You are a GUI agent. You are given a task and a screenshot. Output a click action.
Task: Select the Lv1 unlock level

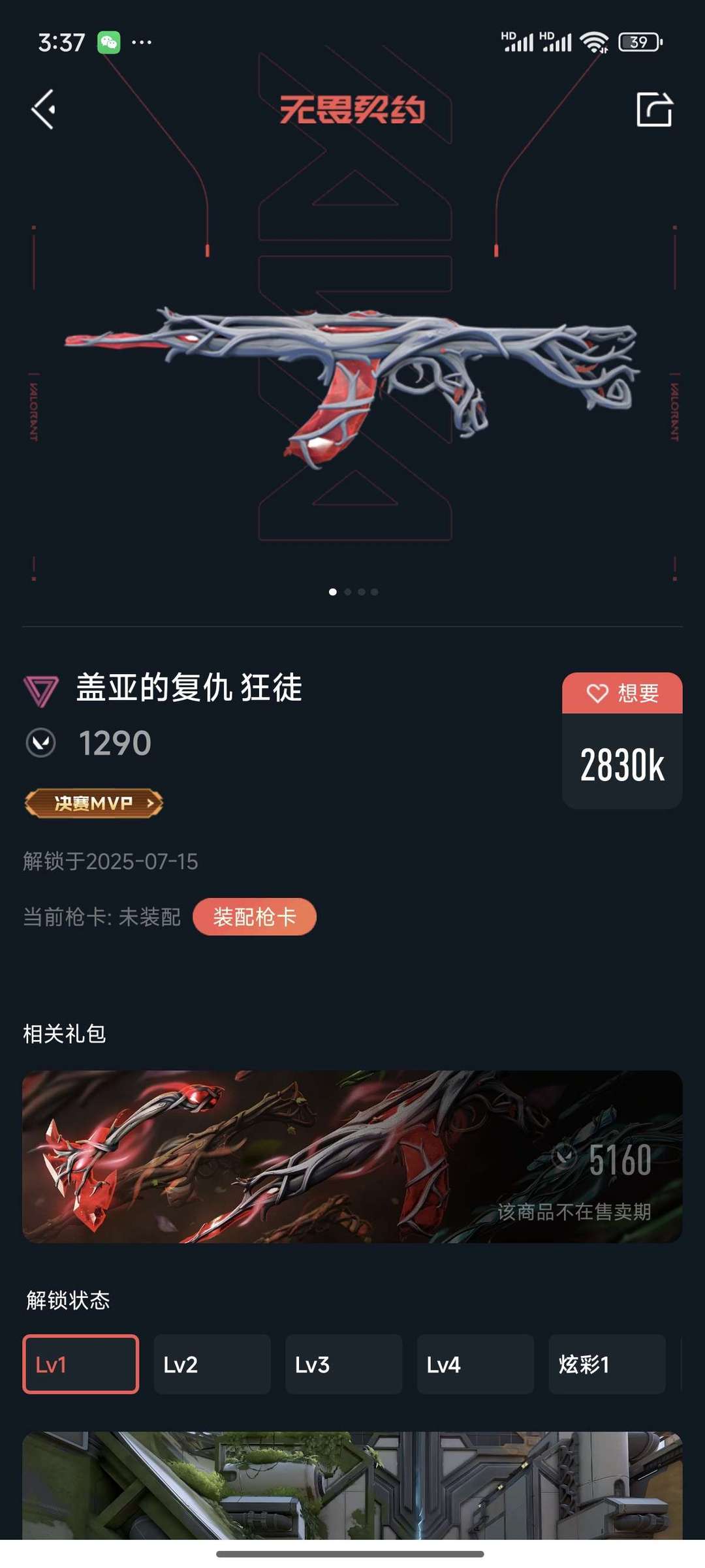pyautogui.click(x=81, y=1364)
